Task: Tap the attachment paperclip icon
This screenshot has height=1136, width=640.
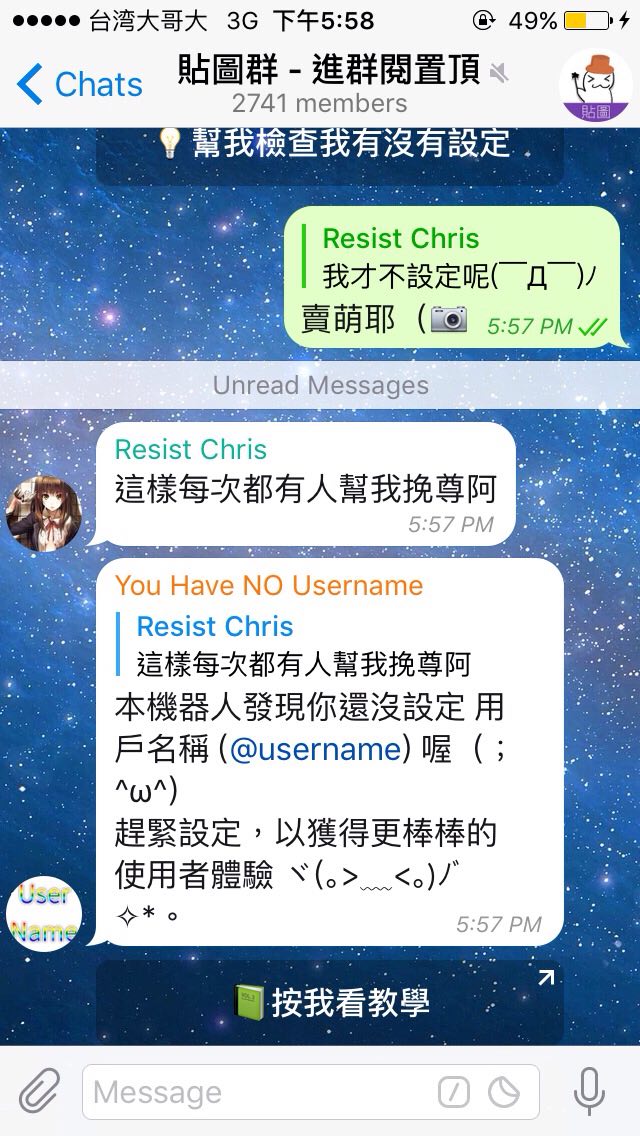Action: (40, 1092)
